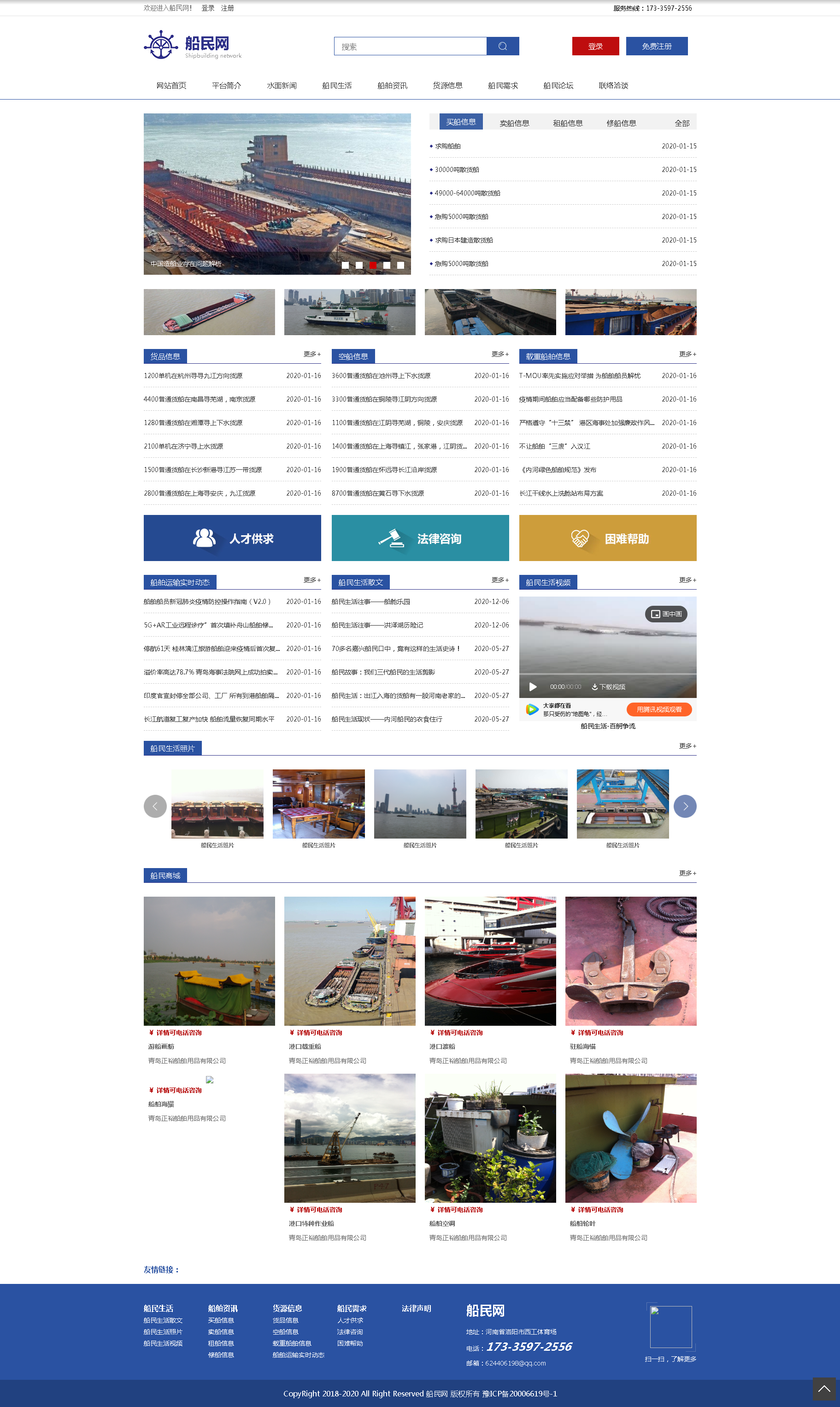Tap 更多+ beside 货品信息
The width and height of the screenshot is (840, 1407).
coord(312,355)
